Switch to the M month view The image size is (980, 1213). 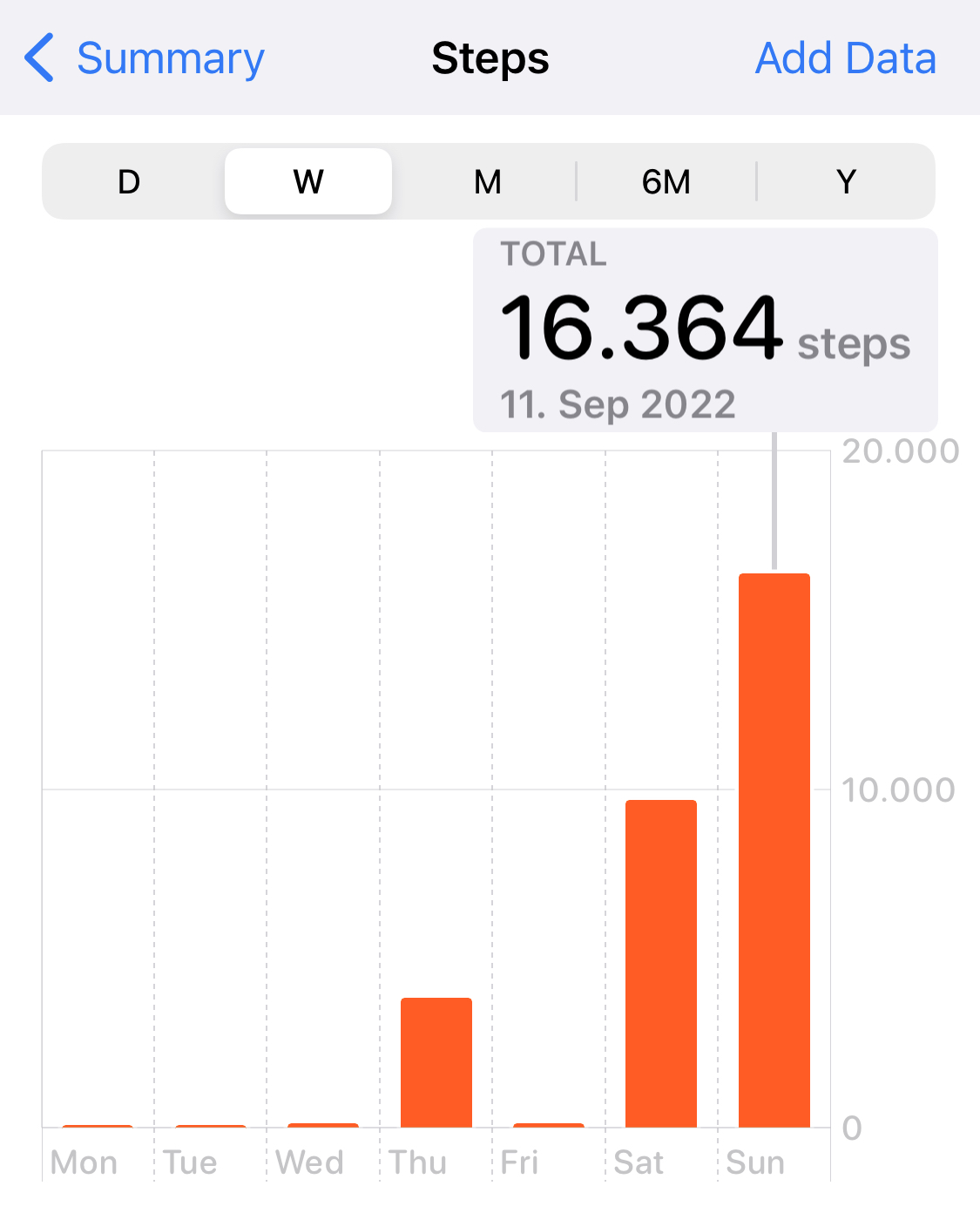(x=487, y=182)
